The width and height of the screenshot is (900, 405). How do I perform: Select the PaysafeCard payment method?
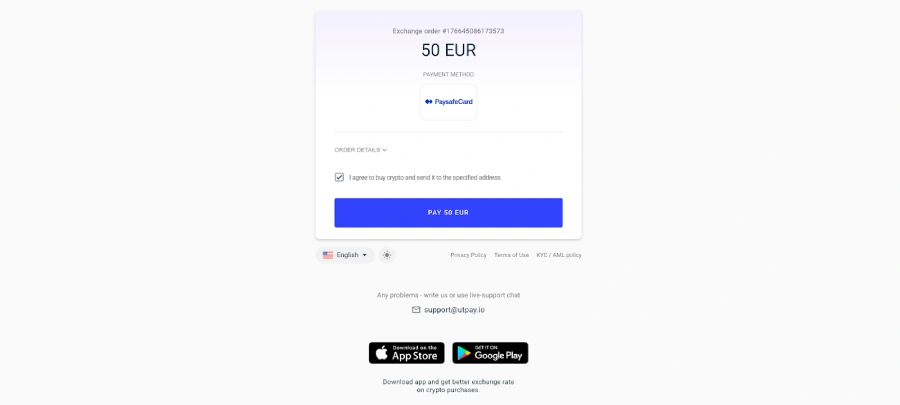tap(448, 102)
